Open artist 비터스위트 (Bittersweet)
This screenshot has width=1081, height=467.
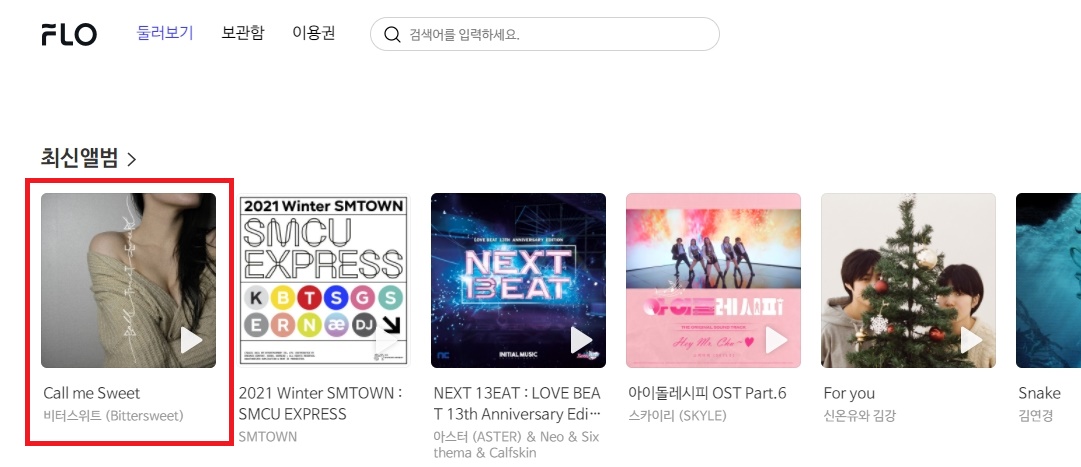pos(113,415)
